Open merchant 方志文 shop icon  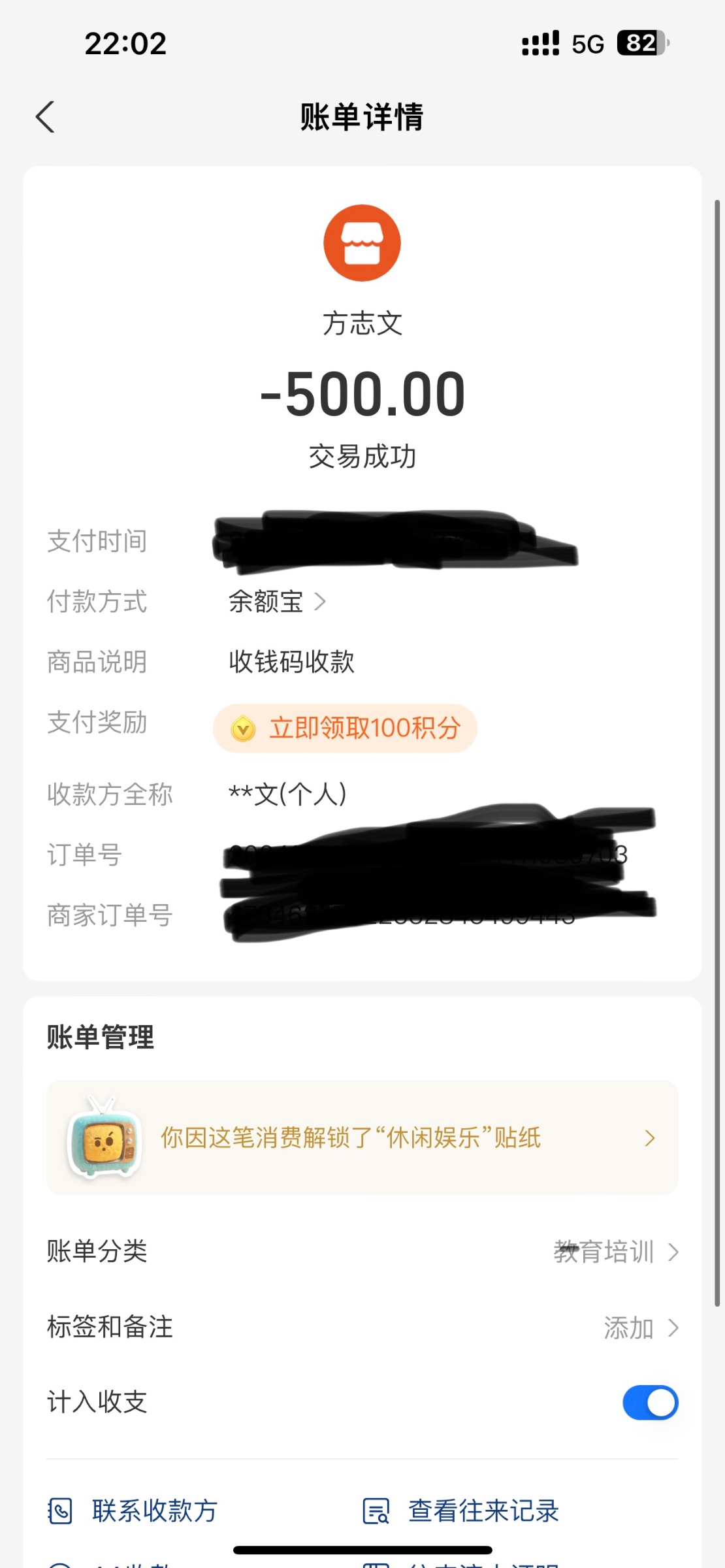362,243
